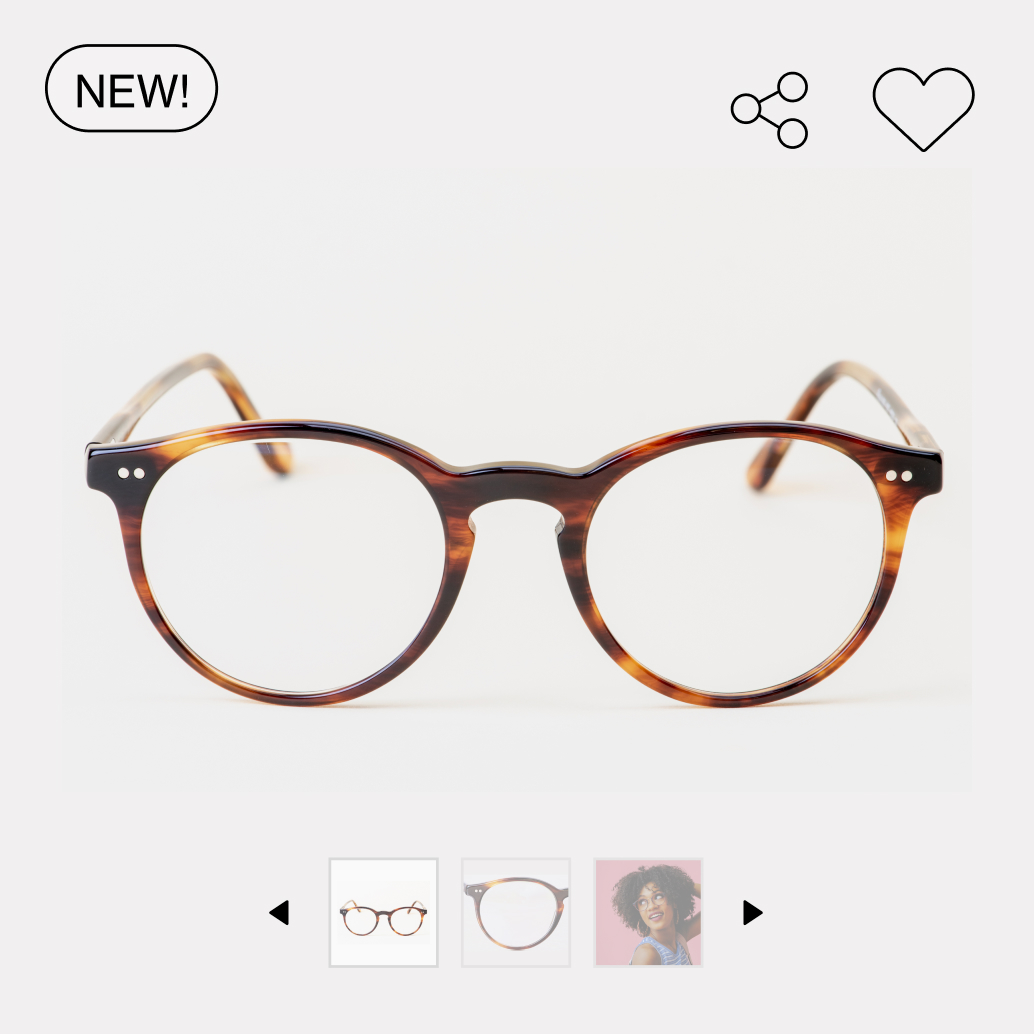View thumbnail of woman wearing glasses
The width and height of the screenshot is (1034, 1034).
tap(648, 912)
